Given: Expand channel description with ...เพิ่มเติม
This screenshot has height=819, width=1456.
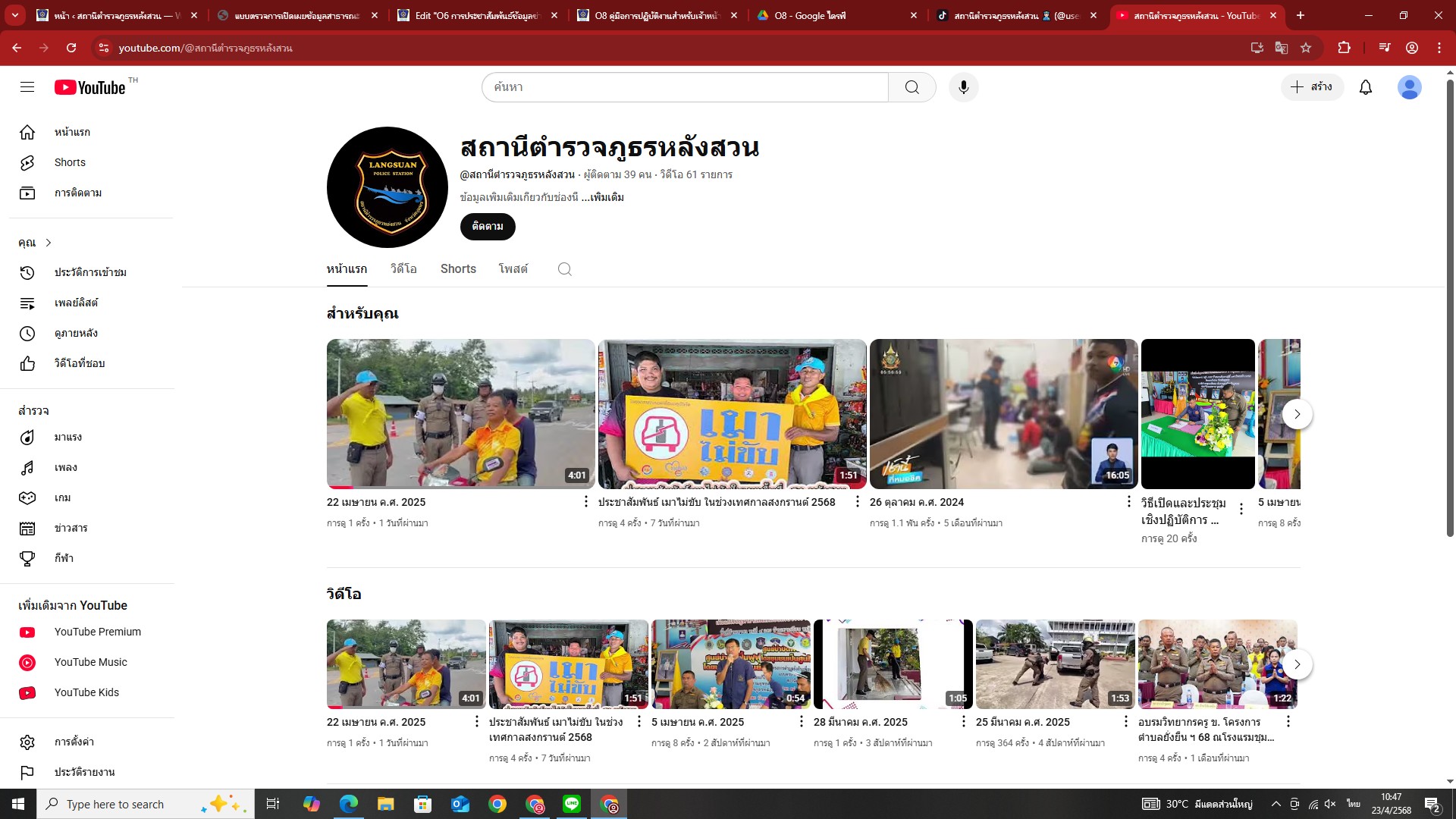Looking at the screenshot, I should pos(607,197).
